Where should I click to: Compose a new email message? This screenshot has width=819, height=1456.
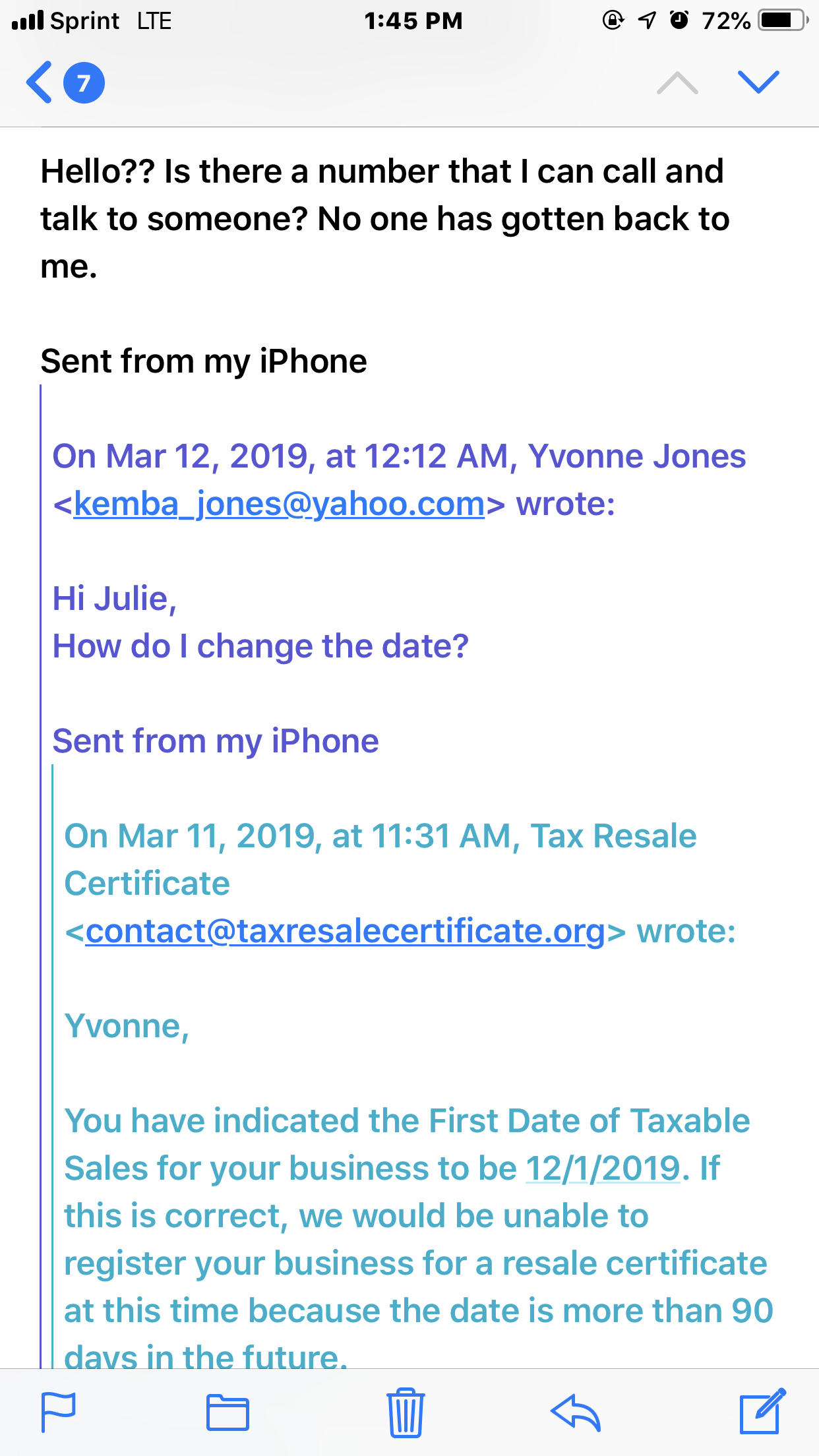pos(762,1410)
